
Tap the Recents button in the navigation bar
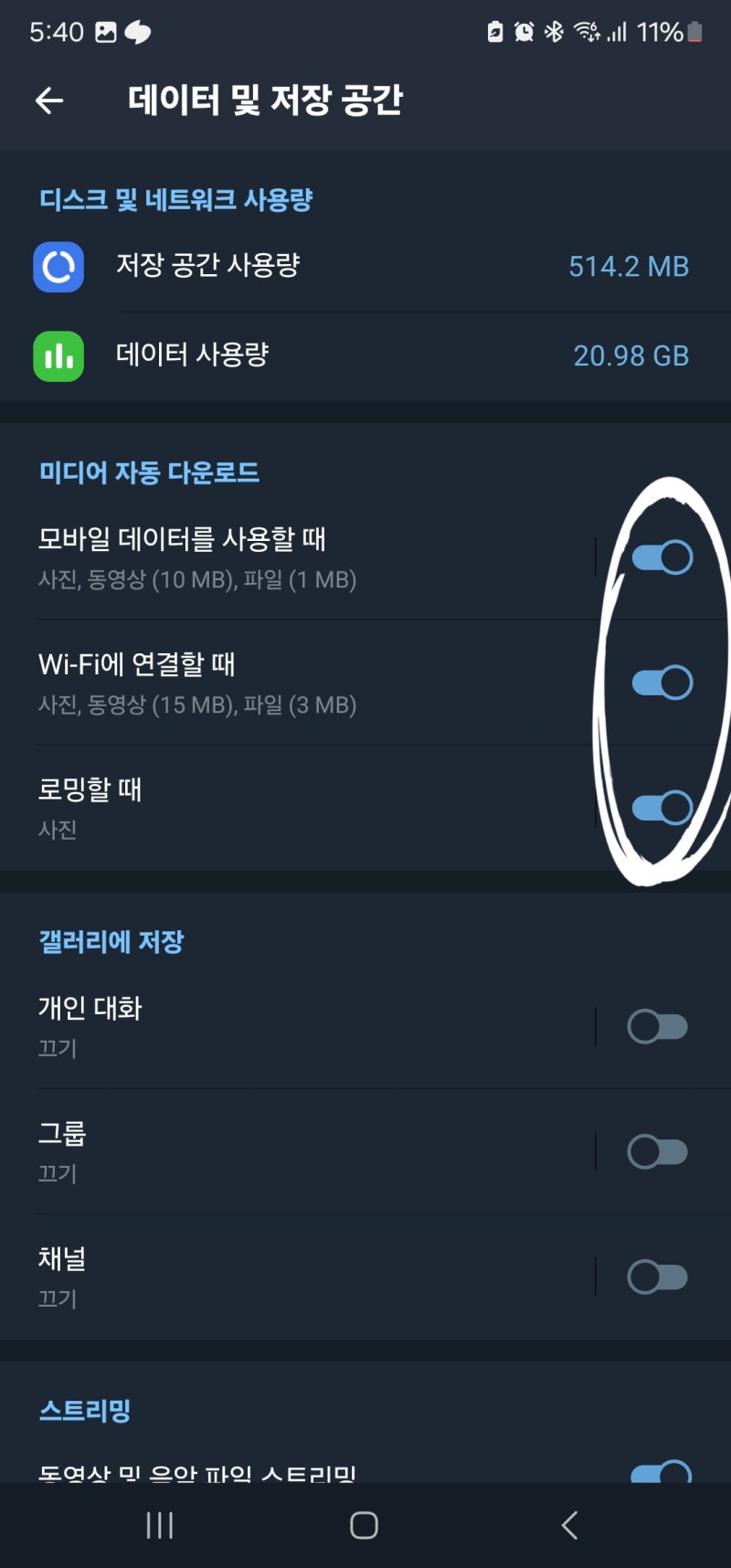[159, 1523]
